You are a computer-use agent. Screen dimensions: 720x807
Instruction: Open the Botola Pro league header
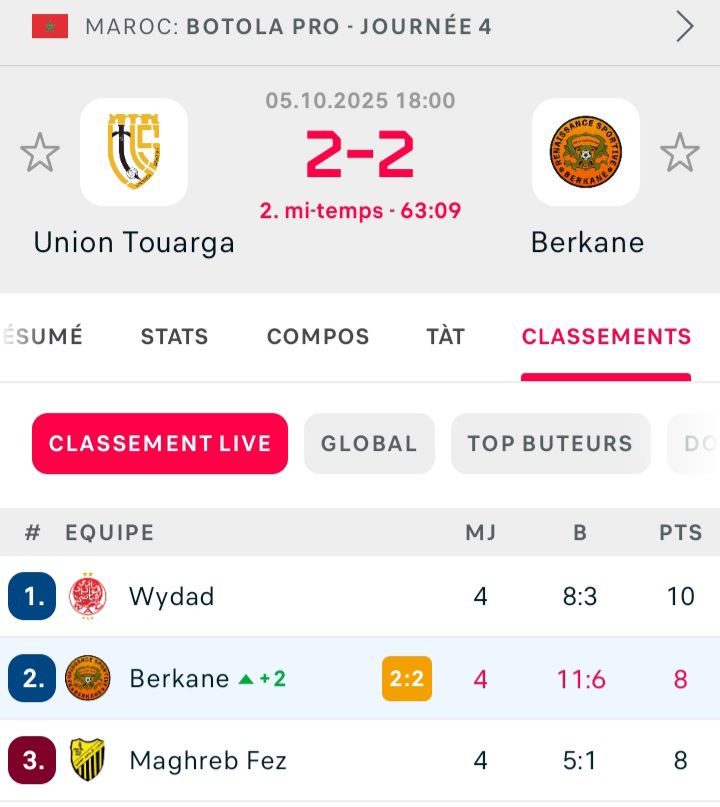click(x=360, y=27)
